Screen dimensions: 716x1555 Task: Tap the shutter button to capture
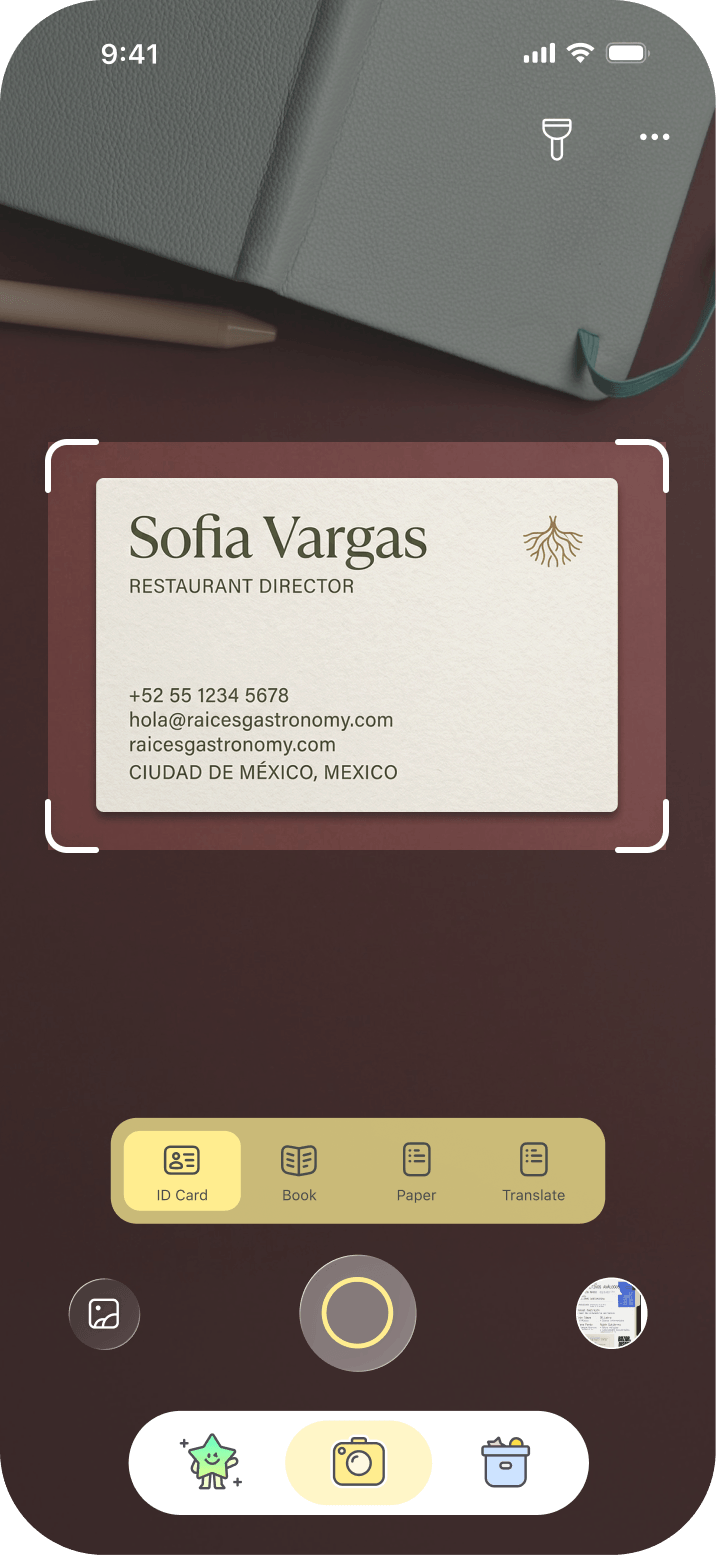(x=357, y=1313)
